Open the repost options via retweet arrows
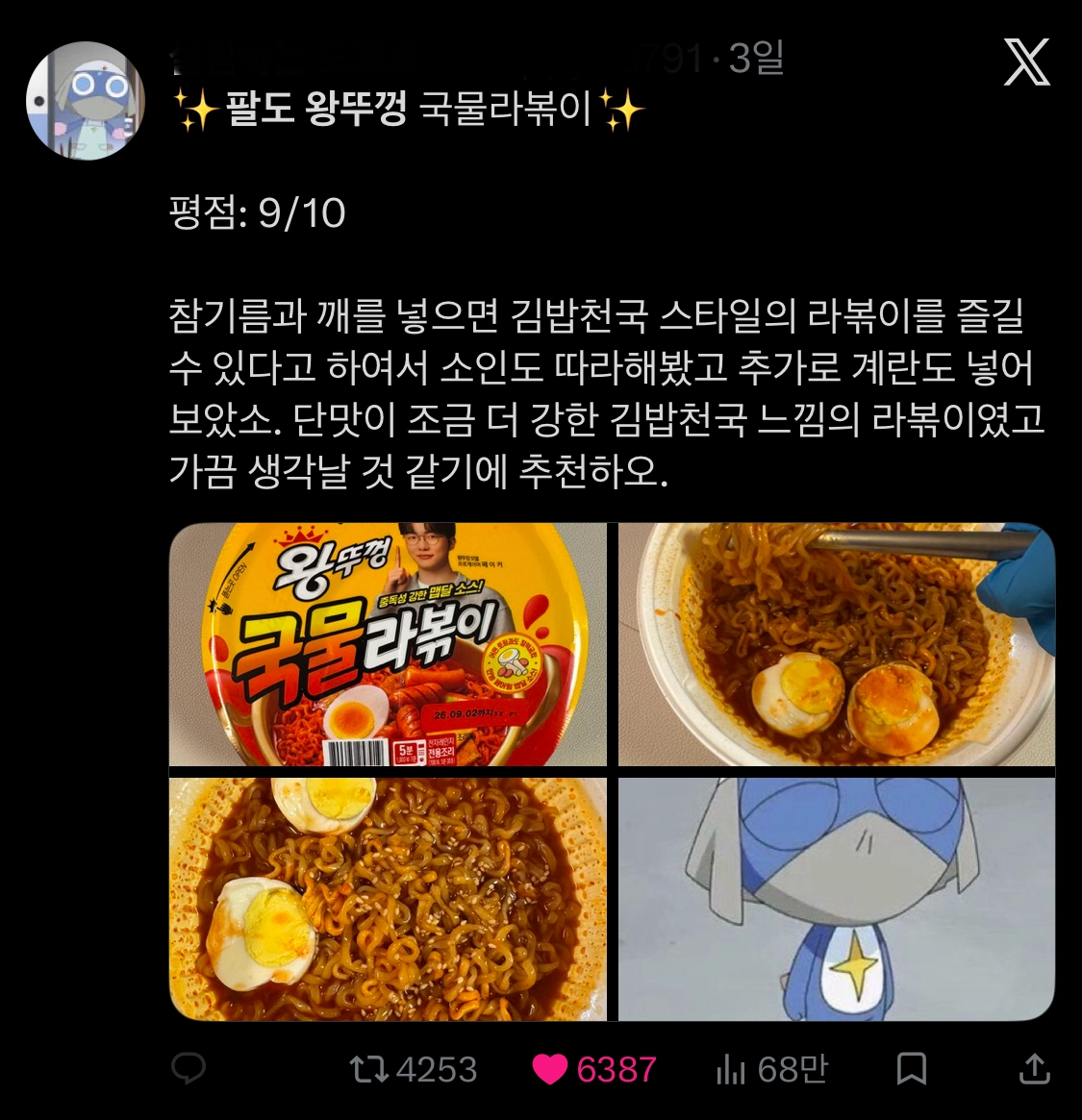The height and width of the screenshot is (1120, 1082). click(369, 1067)
